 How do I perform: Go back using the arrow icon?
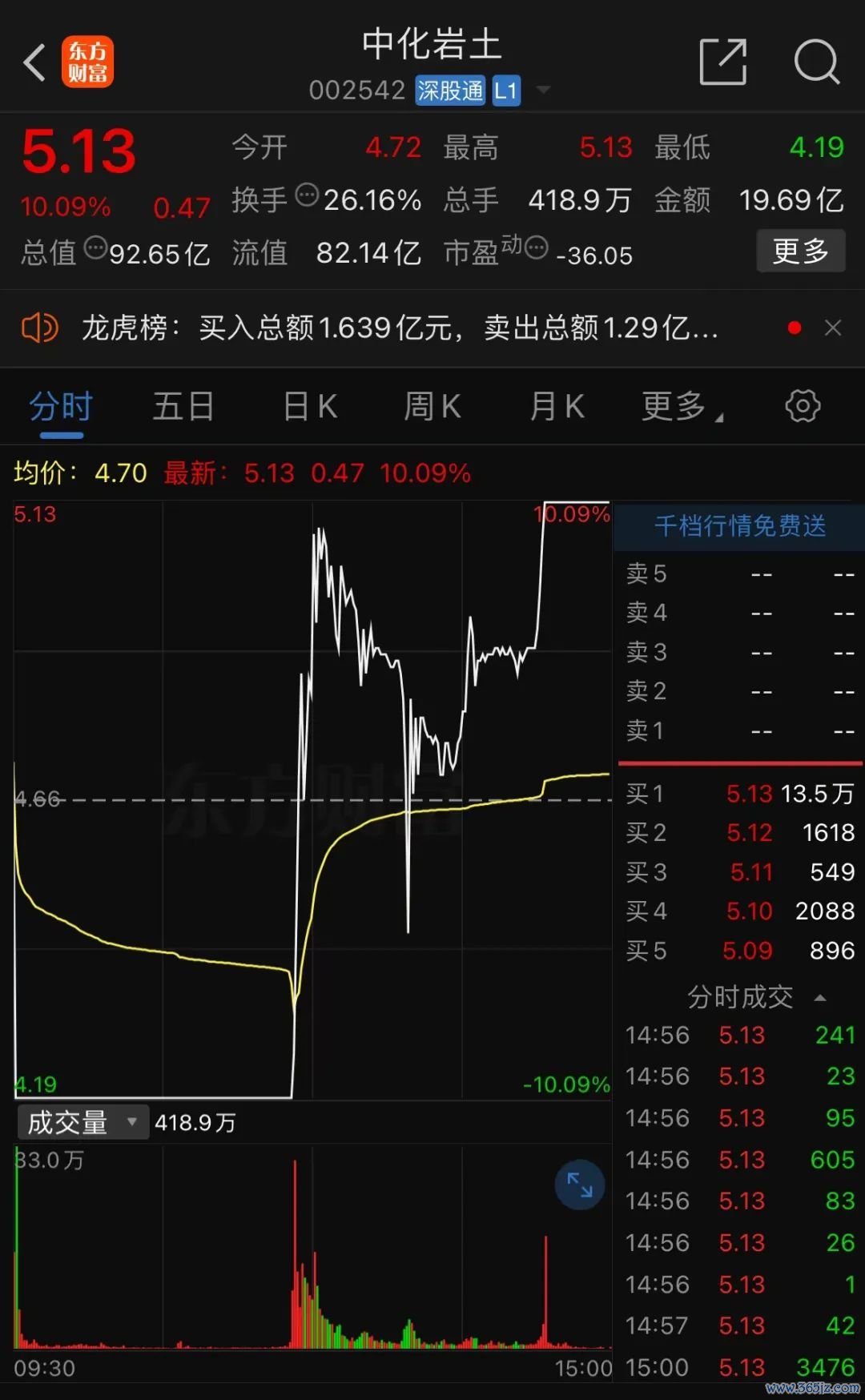coord(34,62)
